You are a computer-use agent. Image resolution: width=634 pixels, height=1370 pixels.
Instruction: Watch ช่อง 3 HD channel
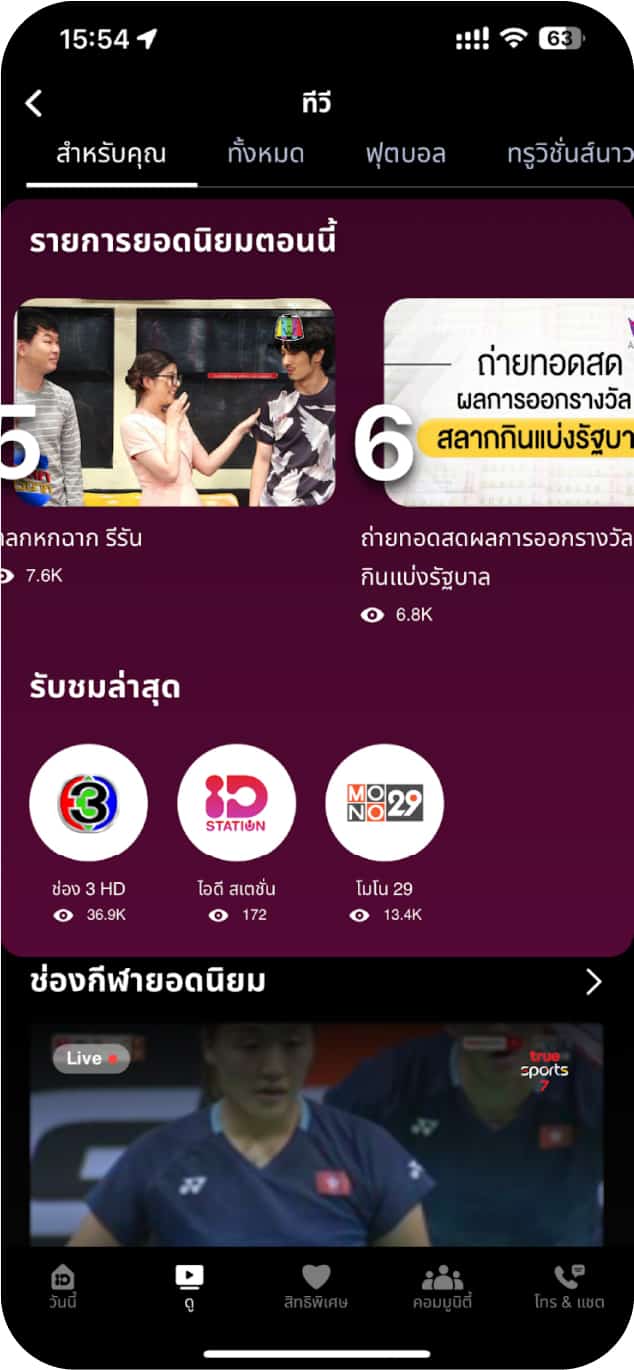[x=88, y=803]
